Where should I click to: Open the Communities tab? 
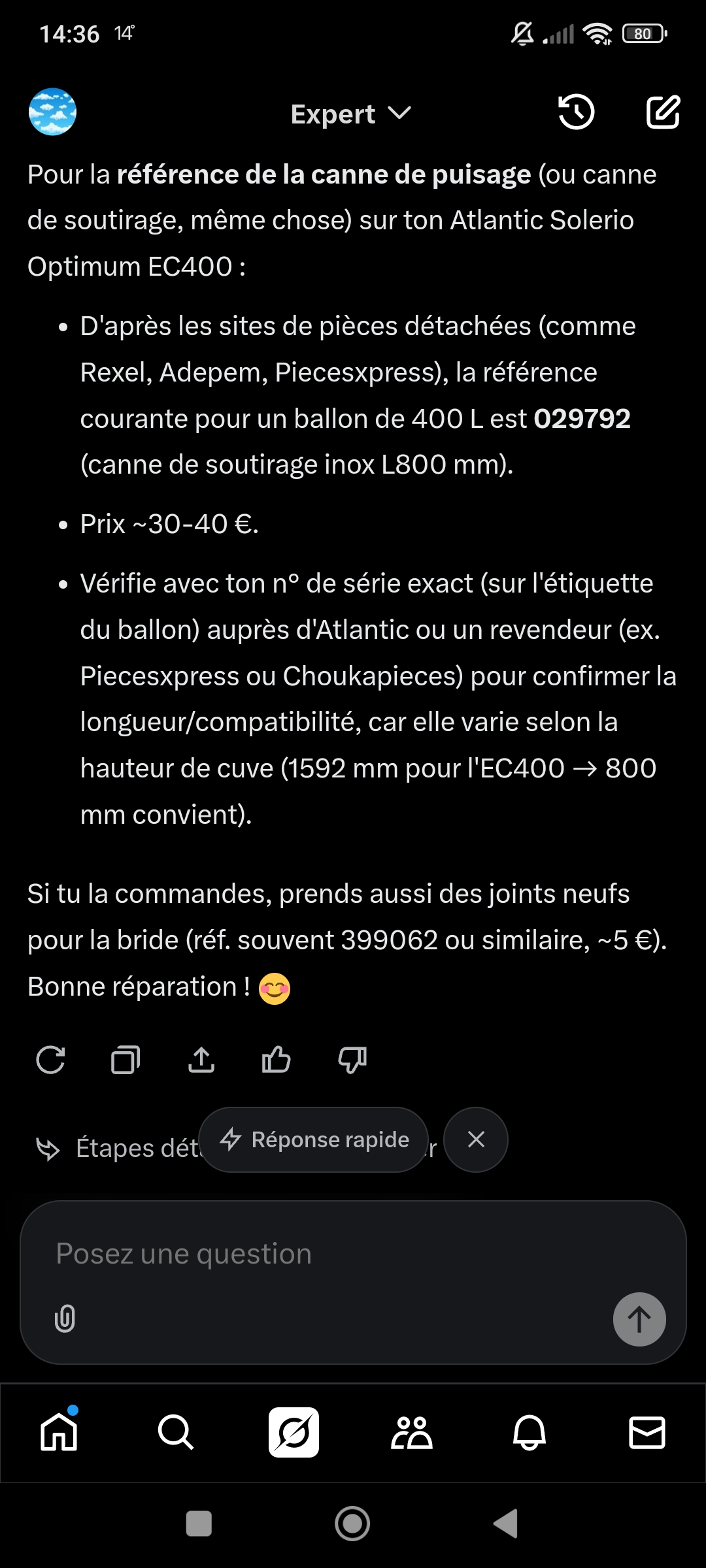pyautogui.click(x=411, y=1433)
